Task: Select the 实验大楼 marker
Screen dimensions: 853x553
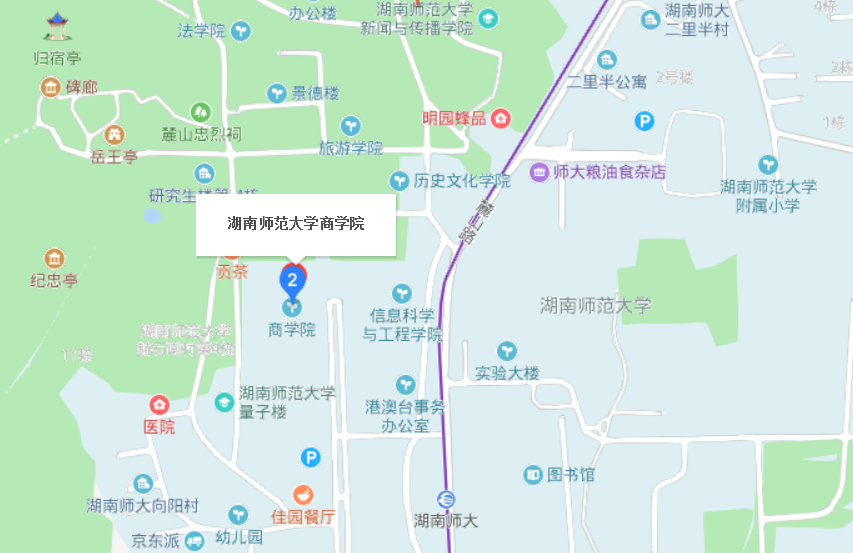Action: 507,351
